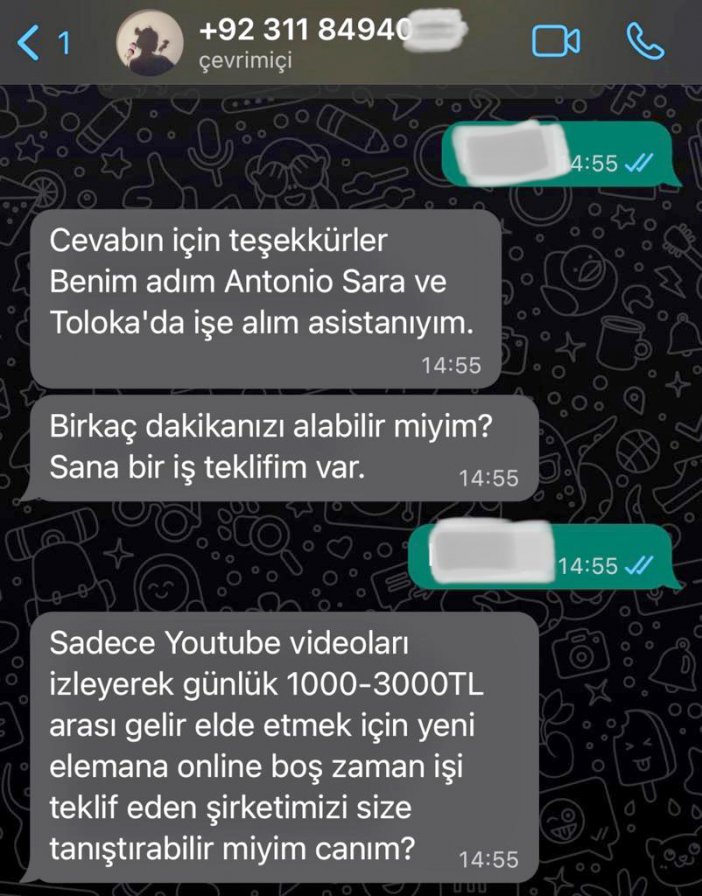The image size is (702, 896).
Task: Open the contact's profile photo
Action: [x=150, y=42]
